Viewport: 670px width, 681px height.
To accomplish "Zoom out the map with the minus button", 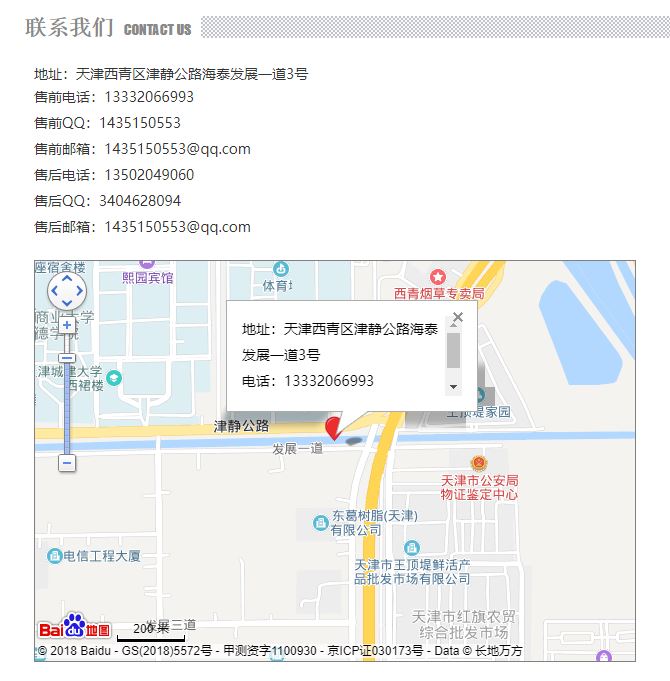I will pos(67,463).
